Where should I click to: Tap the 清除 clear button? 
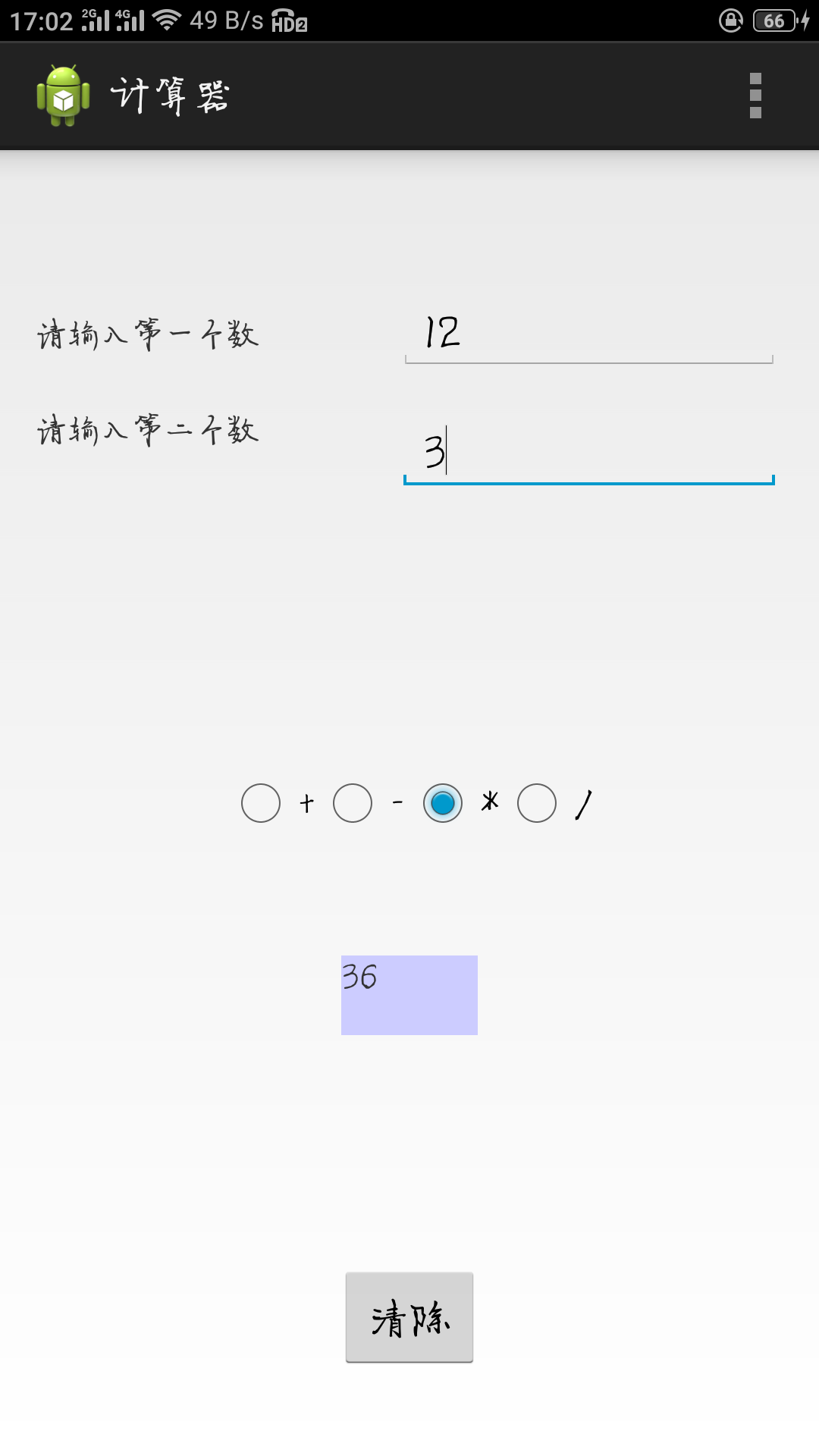[x=409, y=1317]
